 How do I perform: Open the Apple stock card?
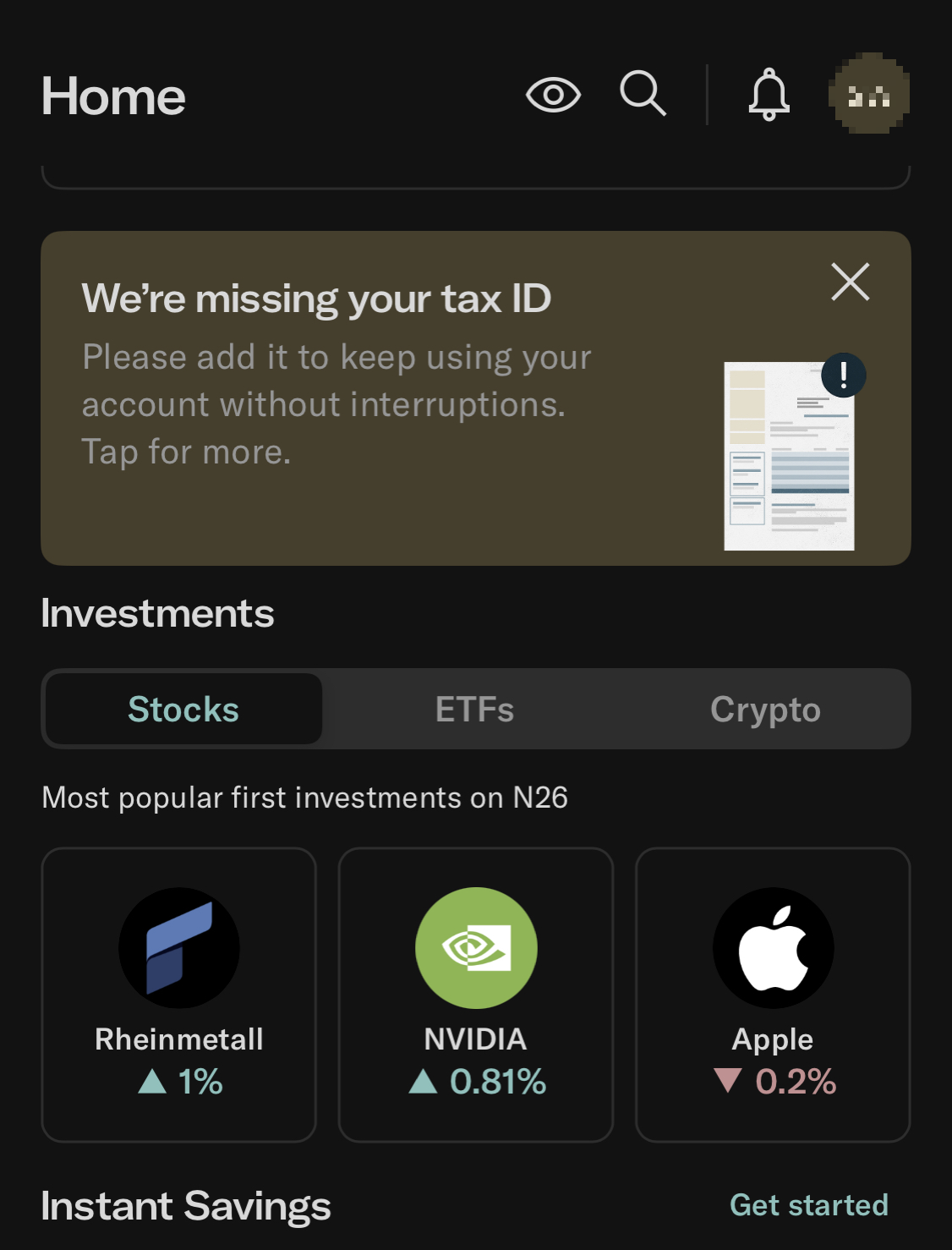coord(773,995)
